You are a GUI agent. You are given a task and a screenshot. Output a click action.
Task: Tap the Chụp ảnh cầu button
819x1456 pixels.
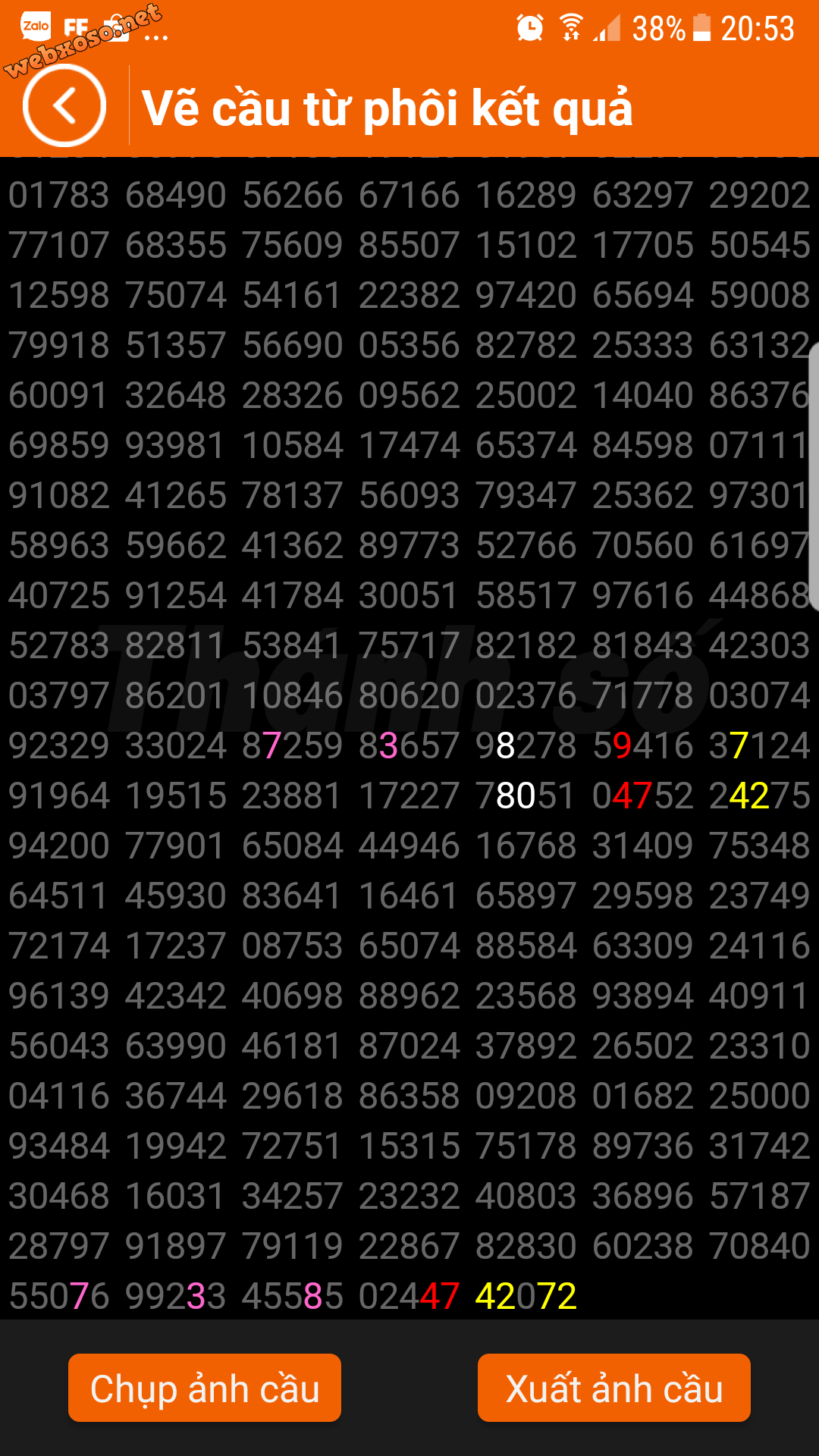[x=205, y=1388]
